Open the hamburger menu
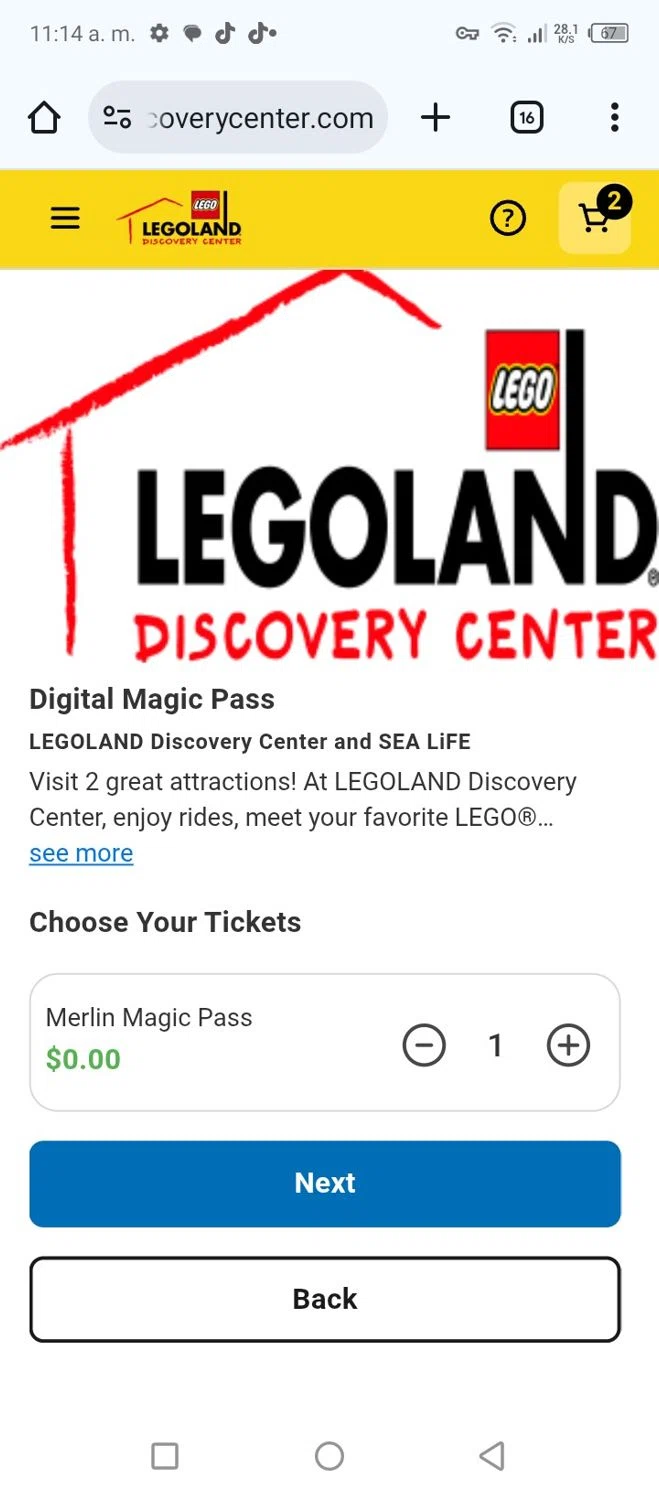Screen dimensions: 659x1500 (65, 218)
